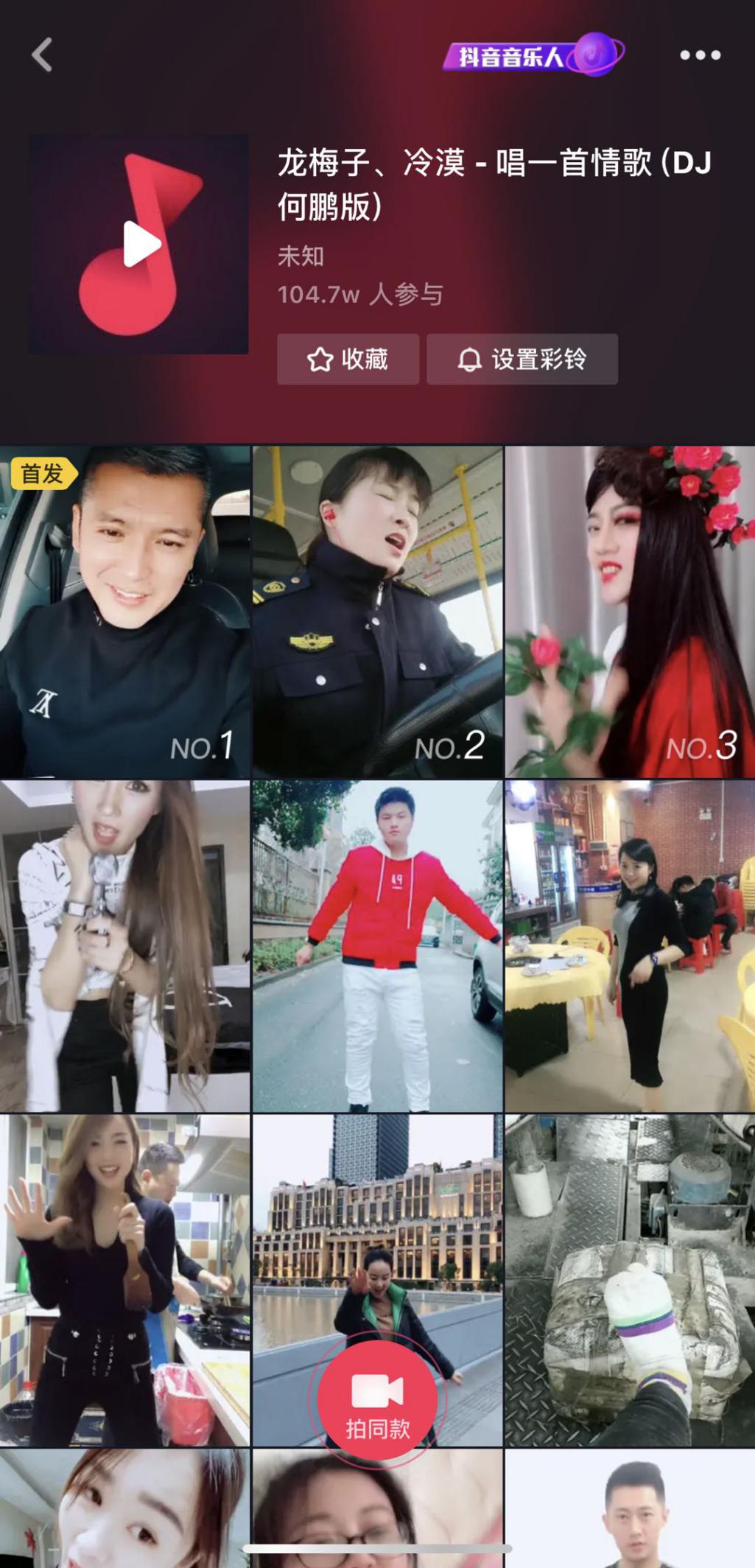This screenshot has width=755, height=1568.
Task: Open the three-dot overflow menu
Action: 700,55
